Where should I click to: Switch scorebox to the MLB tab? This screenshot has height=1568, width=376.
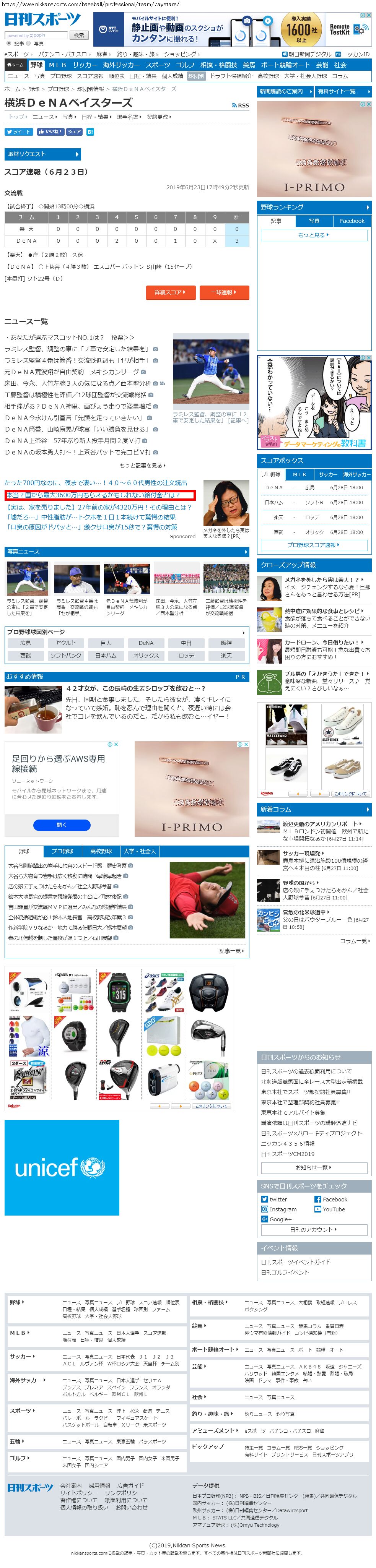pyautogui.click(x=299, y=474)
